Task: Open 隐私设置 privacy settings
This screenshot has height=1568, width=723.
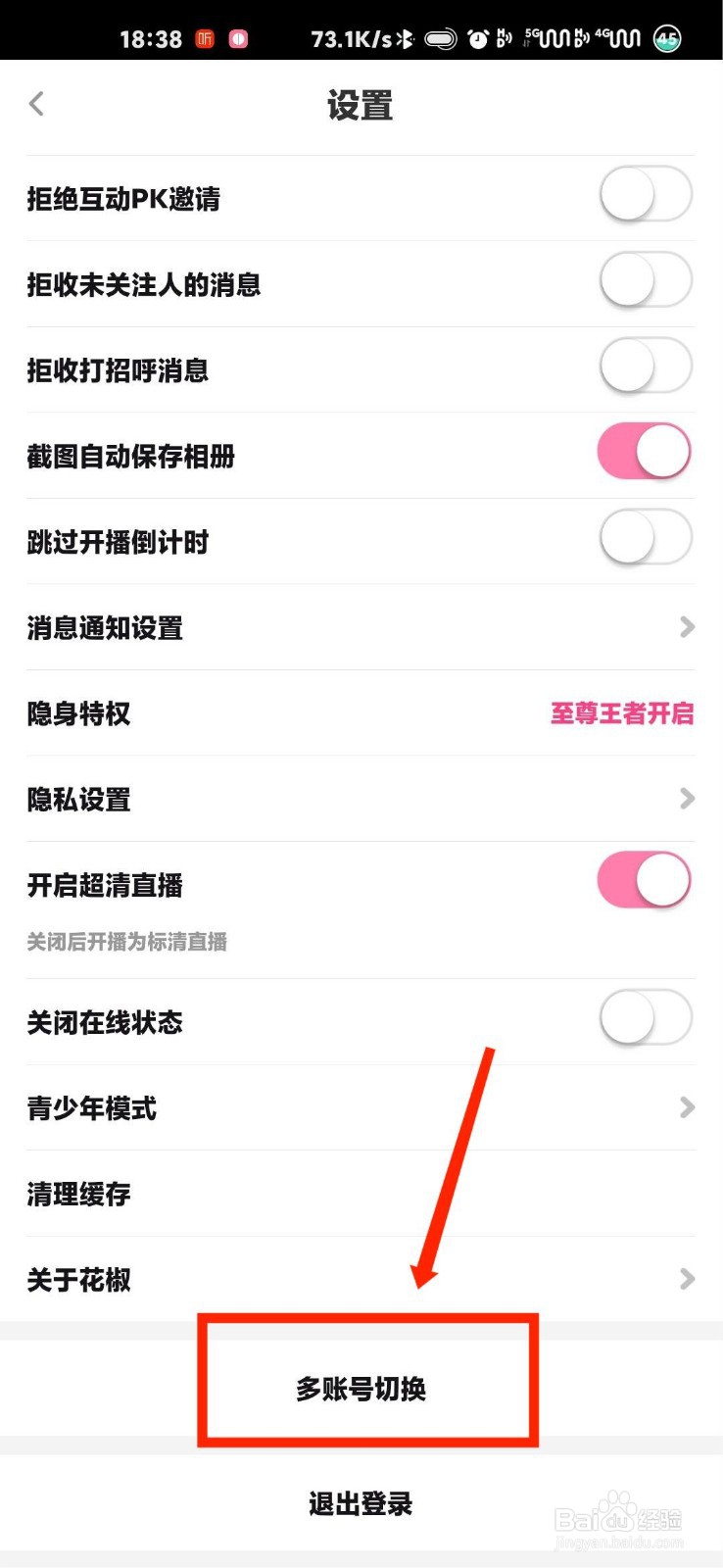Action: click(78, 800)
